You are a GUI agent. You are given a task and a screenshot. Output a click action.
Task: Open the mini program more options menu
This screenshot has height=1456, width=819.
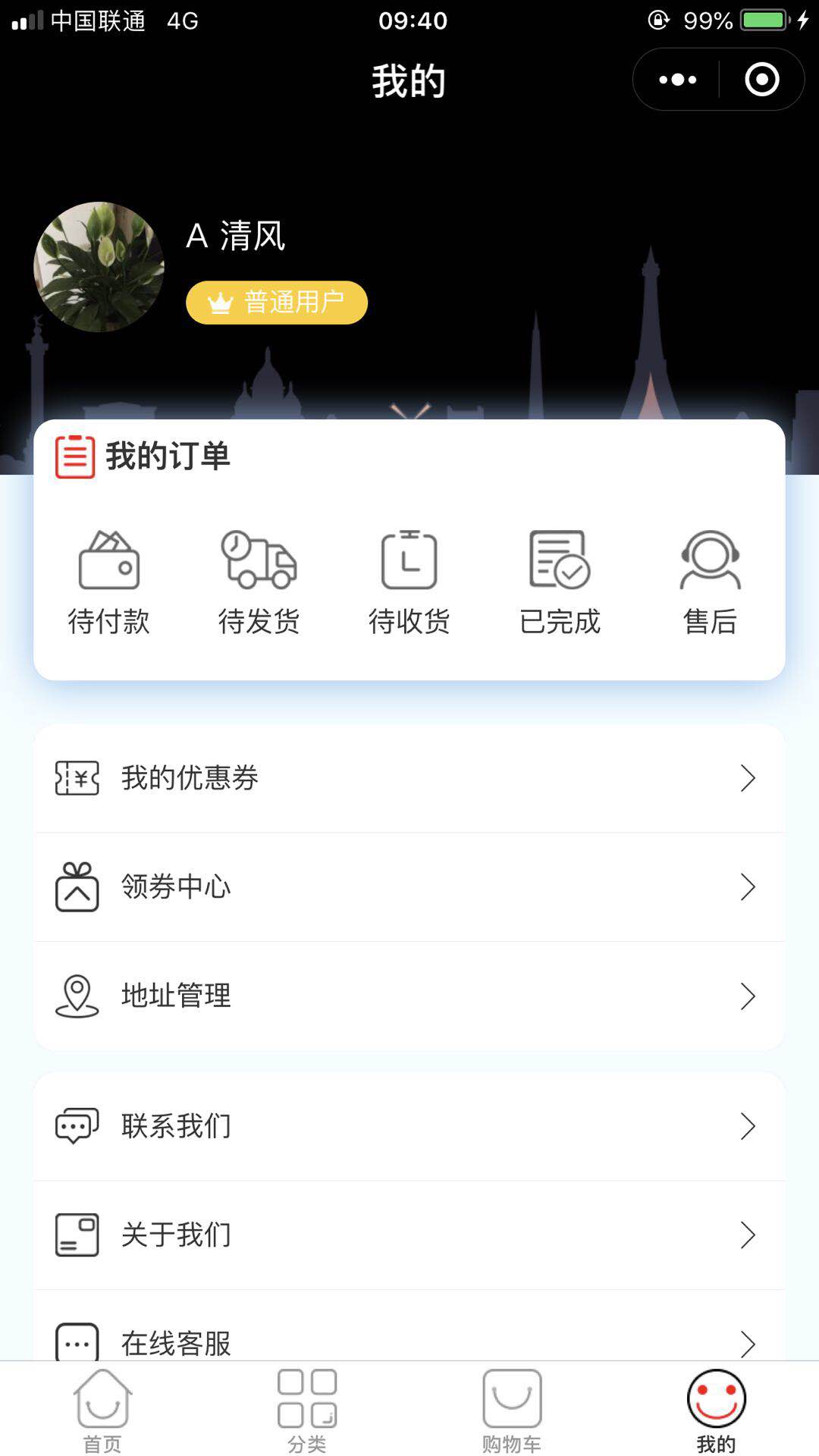click(677, 80)
